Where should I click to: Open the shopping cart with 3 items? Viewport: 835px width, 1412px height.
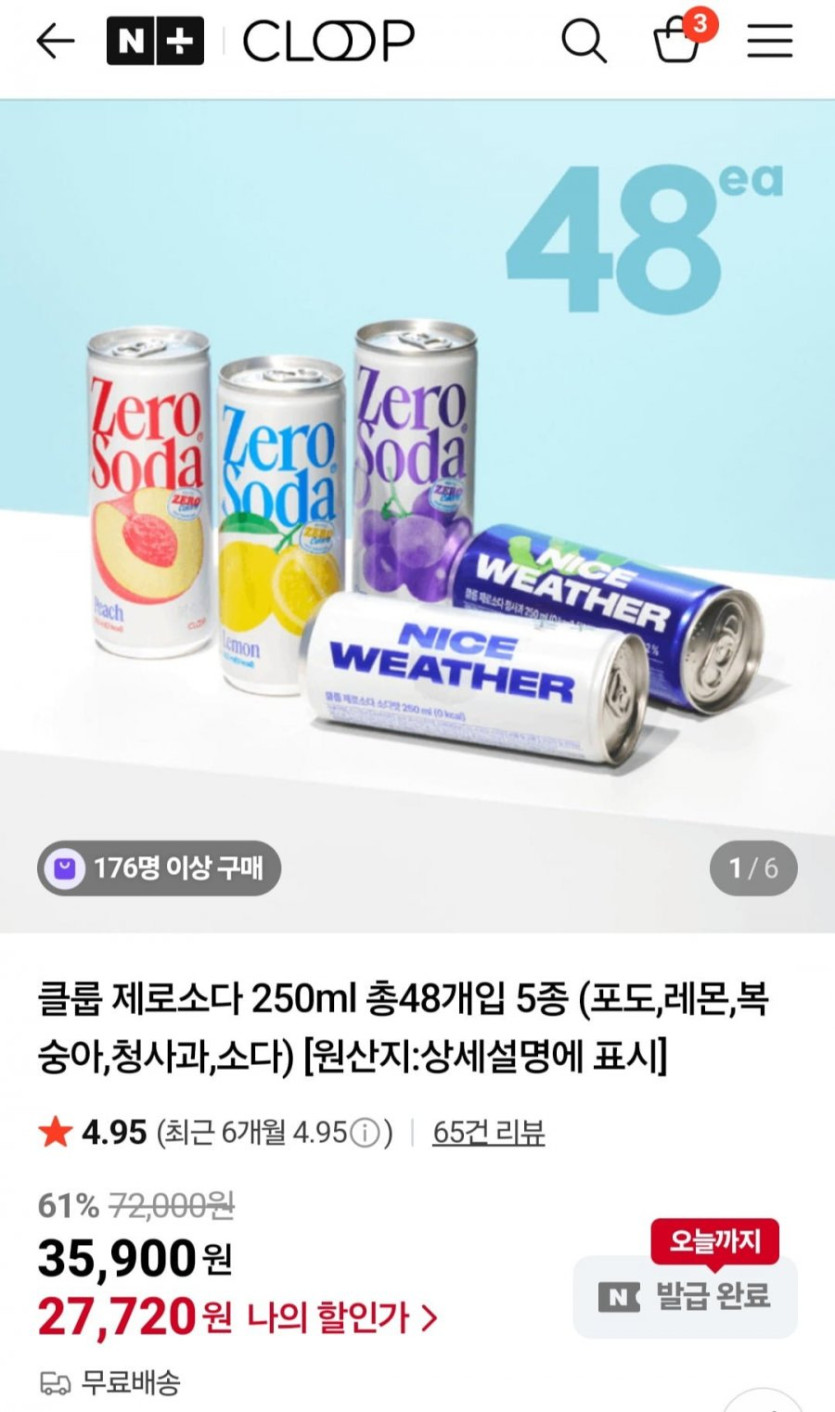[x=678, y=41]
